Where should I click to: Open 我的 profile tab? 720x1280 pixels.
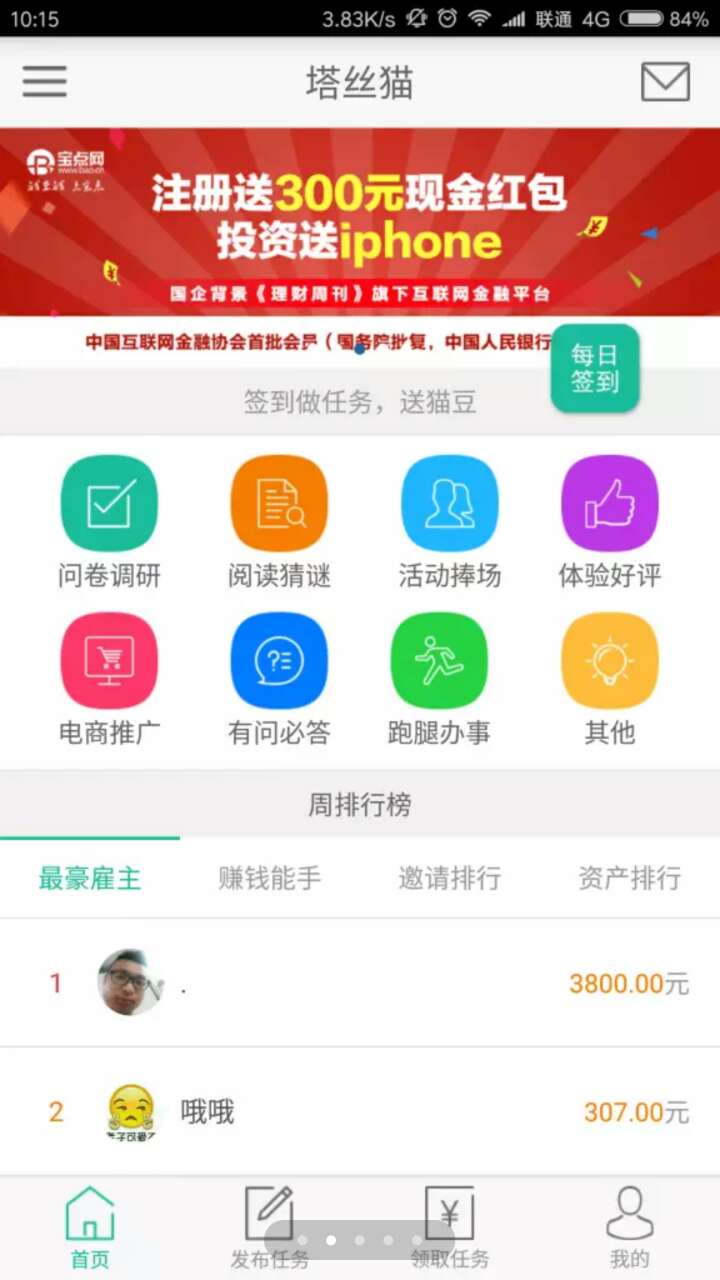(630, 1228)
